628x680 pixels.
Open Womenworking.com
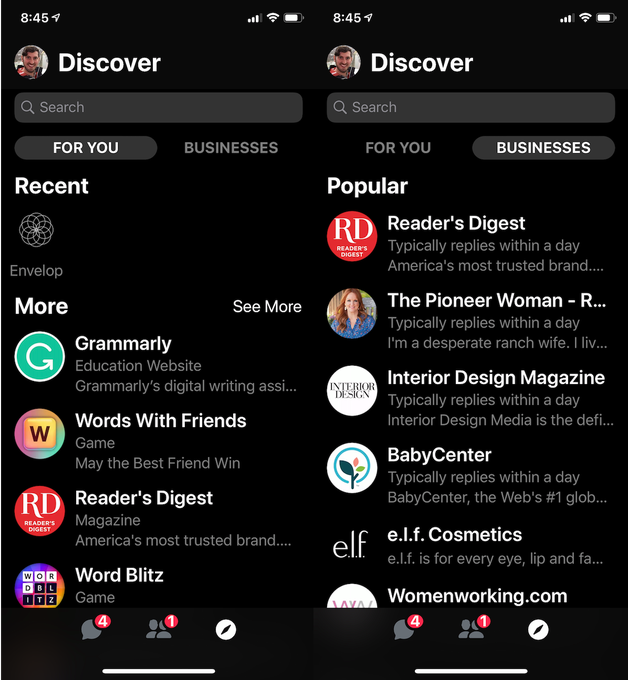click(470, 596)
